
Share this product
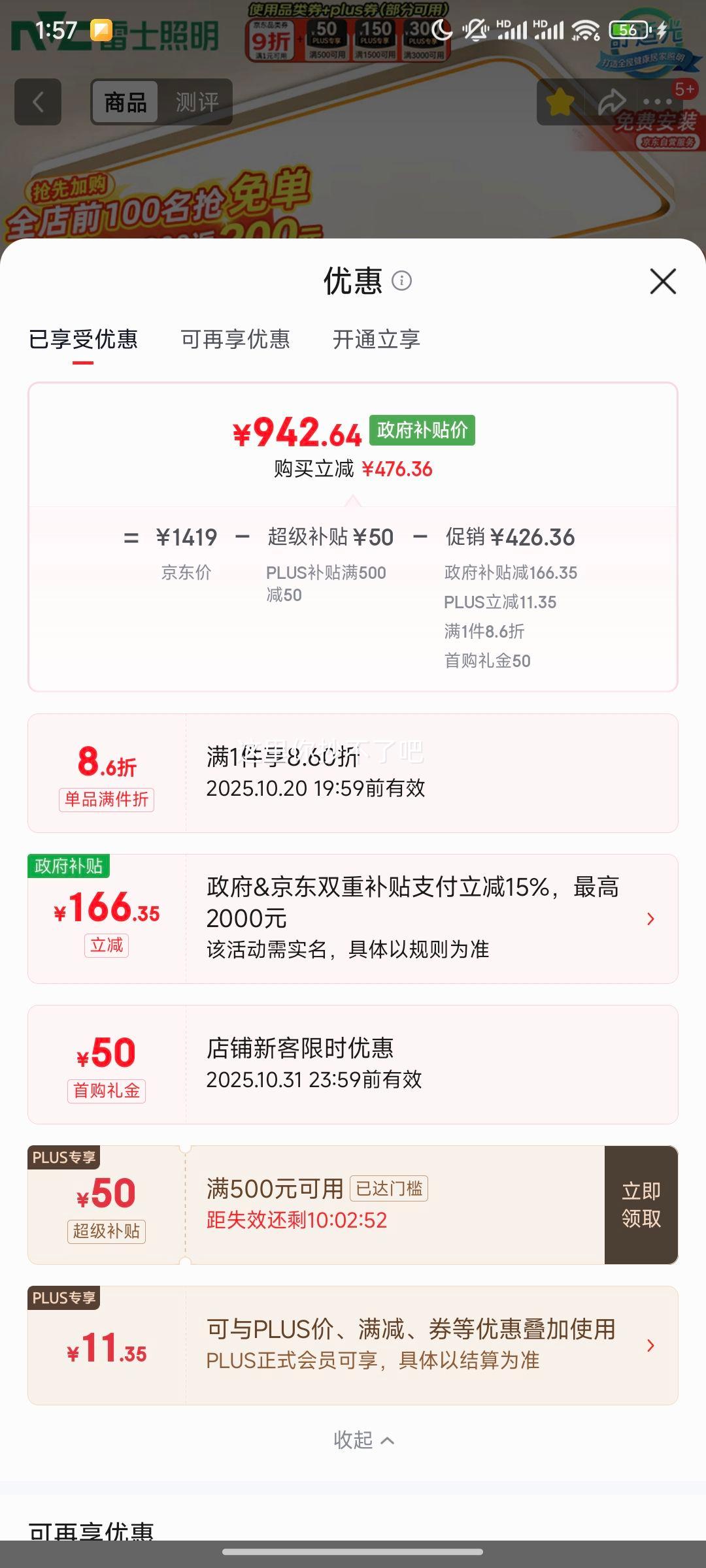(611, 102)
